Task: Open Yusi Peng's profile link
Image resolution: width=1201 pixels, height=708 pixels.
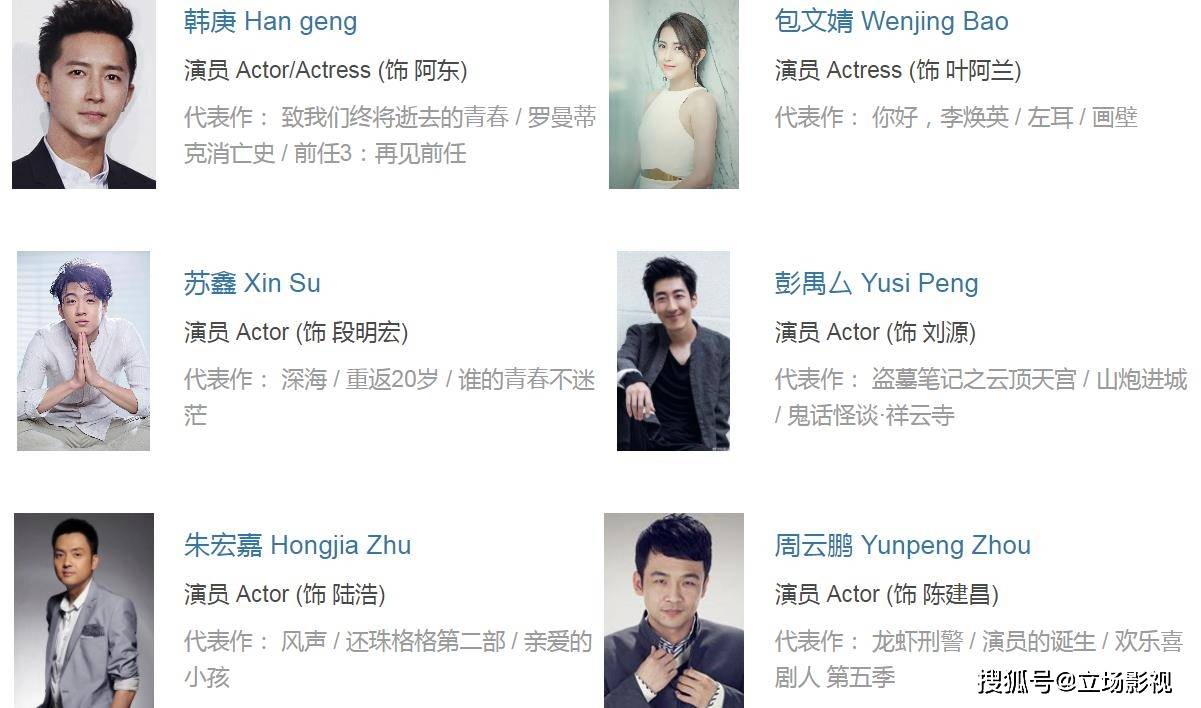Action: click(876, 283)
